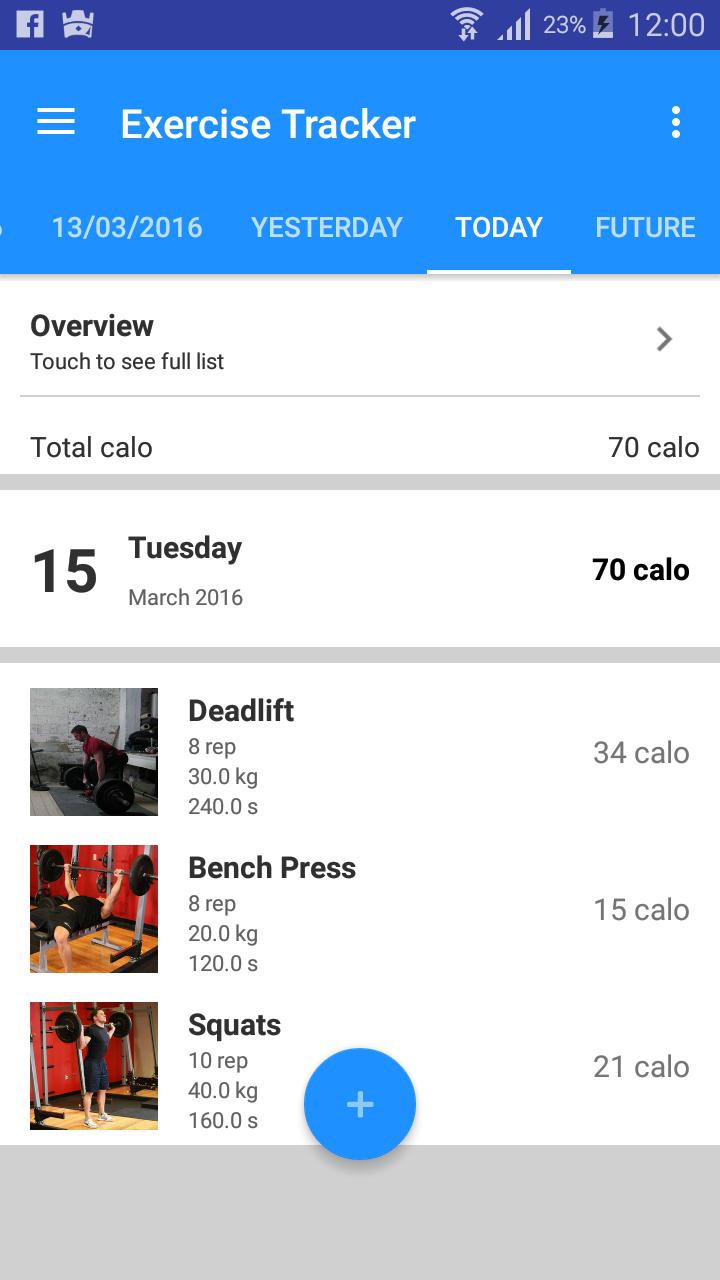Add a new exercise with plus button
720x1280 pixels.
point(360,1104)
